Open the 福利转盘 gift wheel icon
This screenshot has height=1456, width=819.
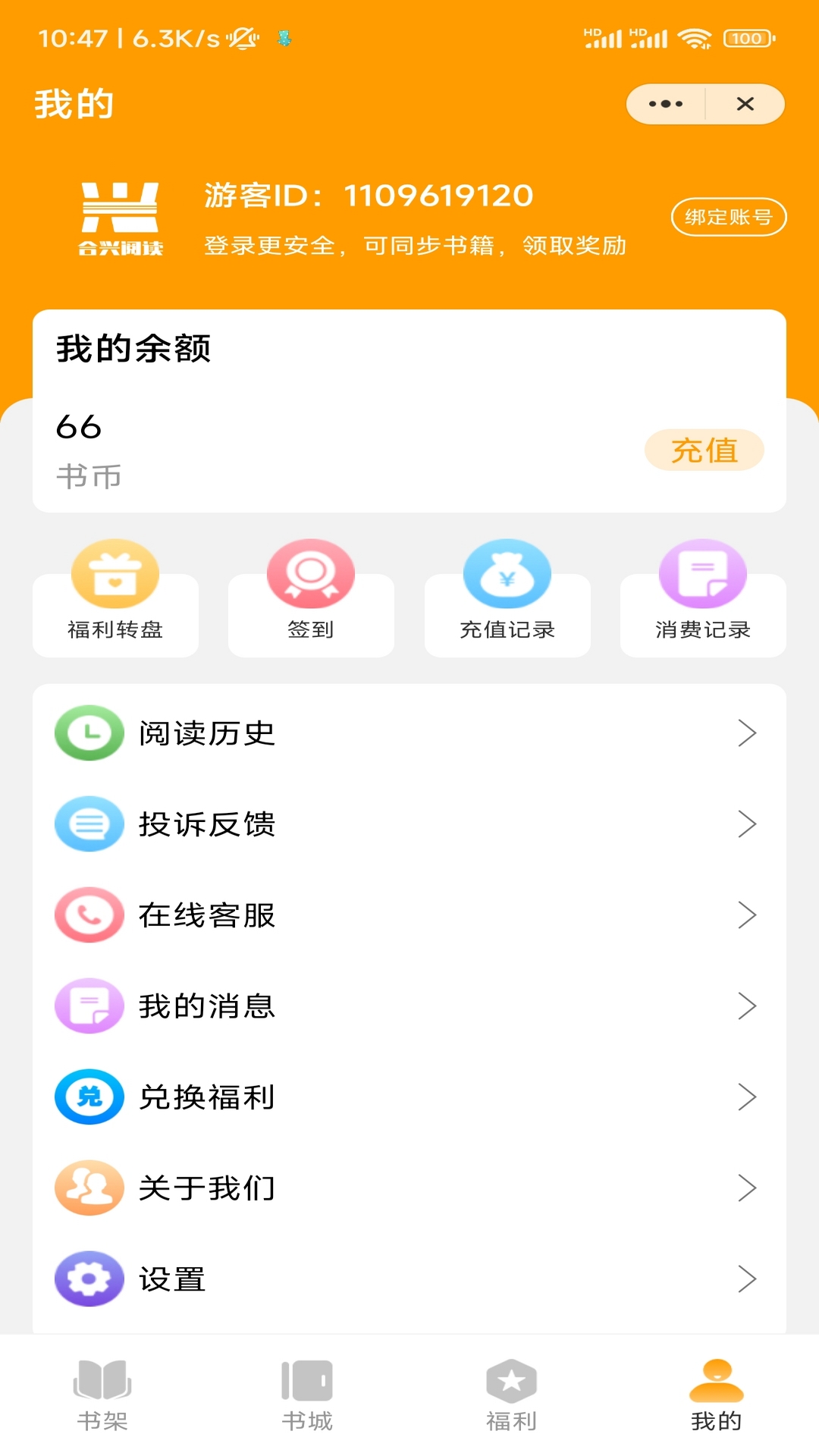tap(115, 574)
